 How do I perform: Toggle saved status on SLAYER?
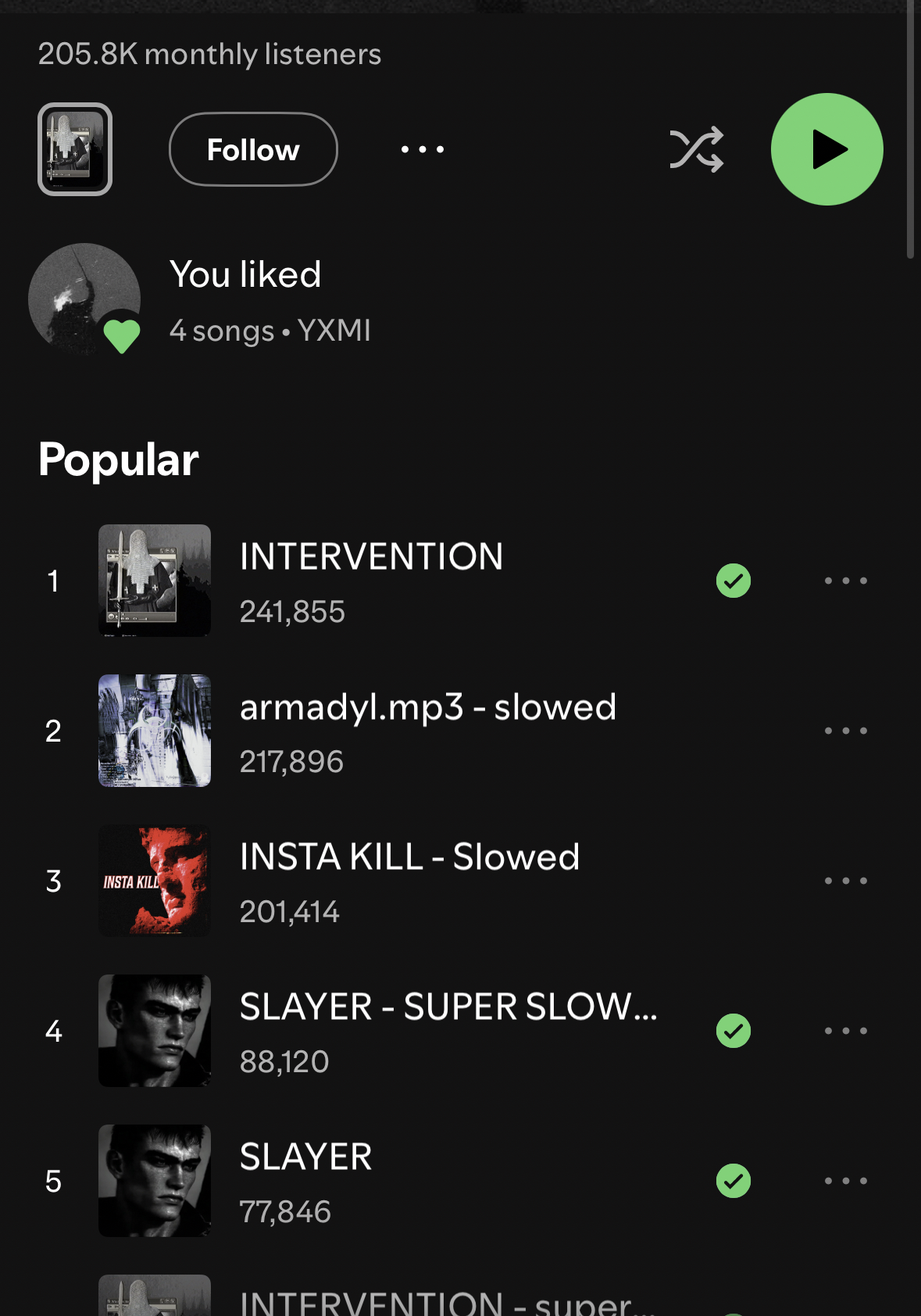click(x=733, y=1181)
